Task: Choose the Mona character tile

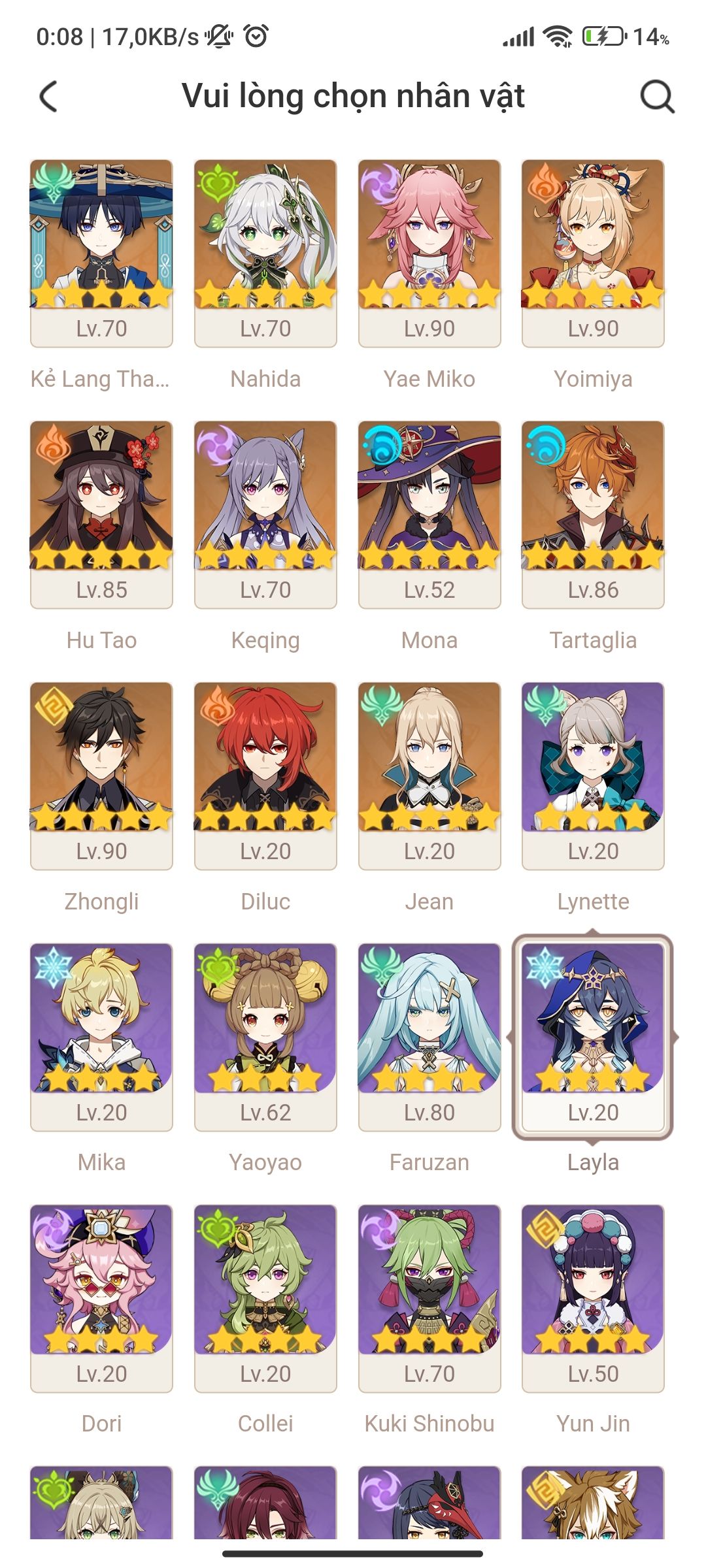Action: click(x=429, y=514)
